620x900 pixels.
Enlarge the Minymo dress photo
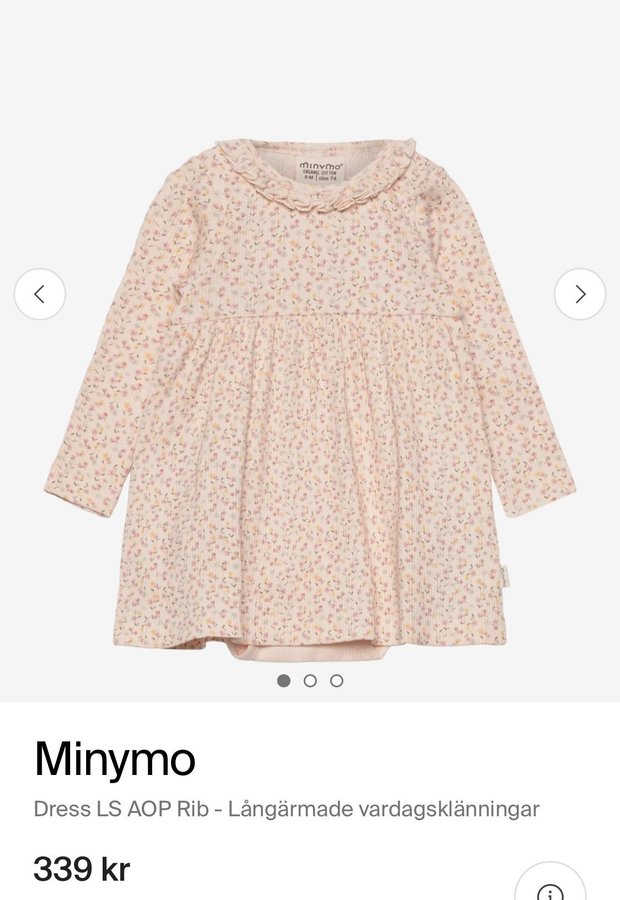(x=310, y=400)
